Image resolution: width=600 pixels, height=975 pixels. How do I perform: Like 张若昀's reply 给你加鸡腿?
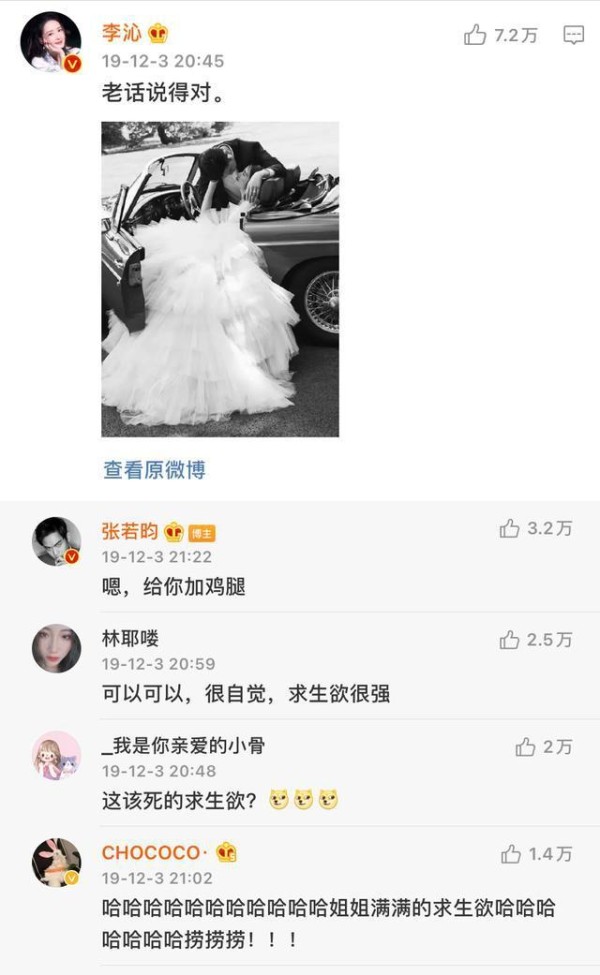point(509,529)
